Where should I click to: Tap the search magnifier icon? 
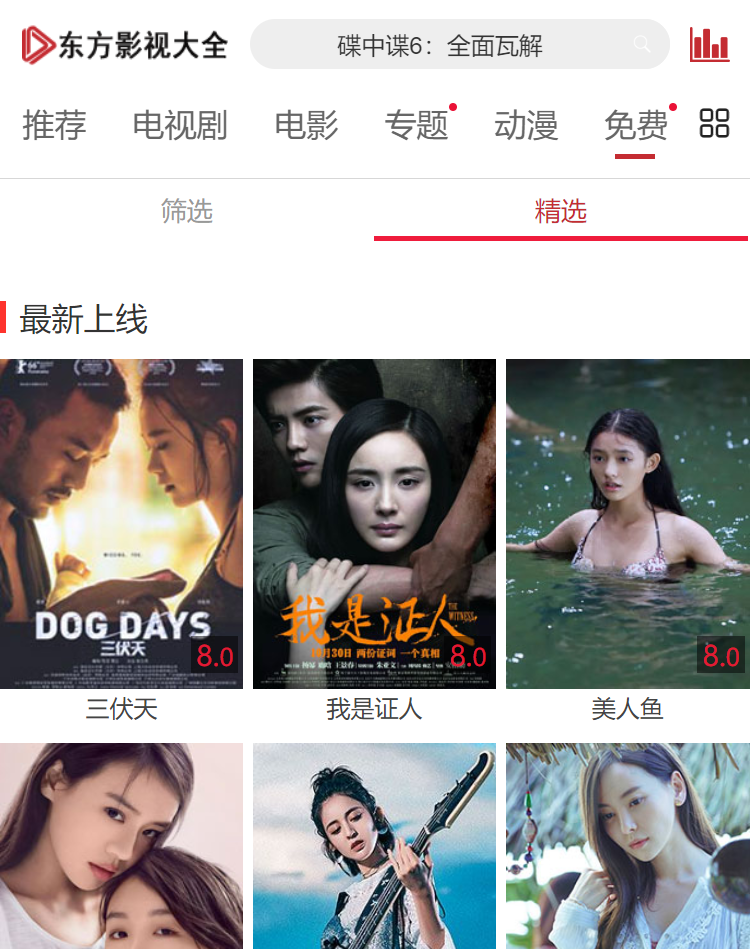pos(641,45)
